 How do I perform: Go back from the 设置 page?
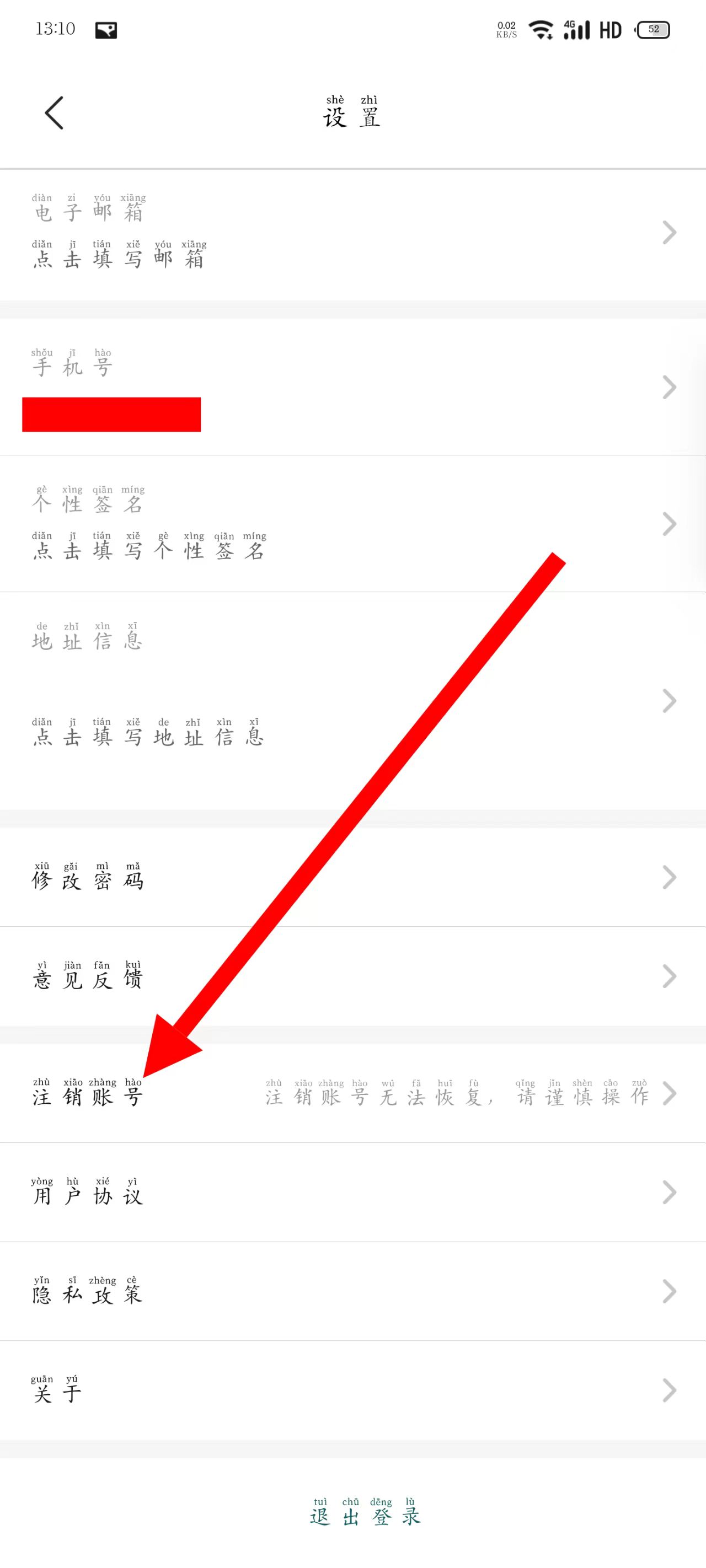coord(54,113)
